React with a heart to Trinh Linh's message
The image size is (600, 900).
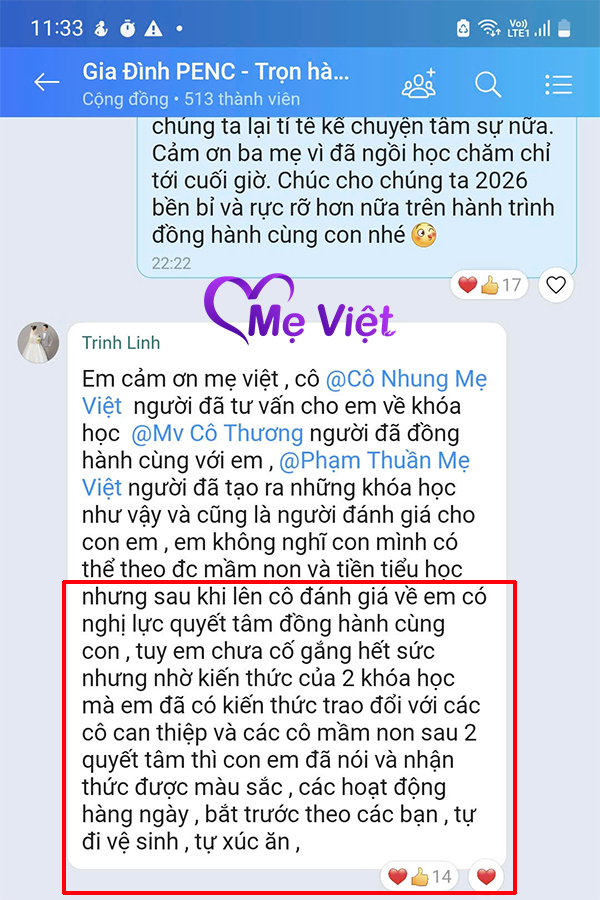tap(487, 877)
